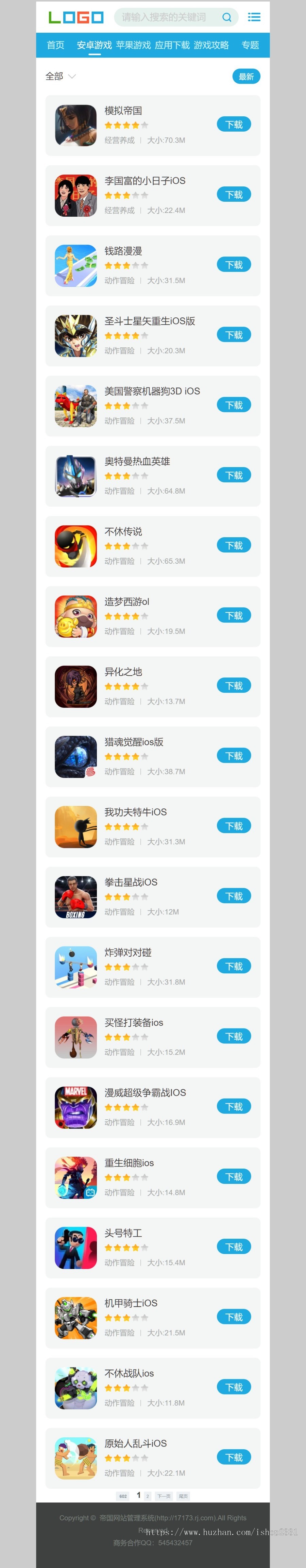Screen dimensions: 306x1568
Task: Download 模拟帝国
Action: 234,125
